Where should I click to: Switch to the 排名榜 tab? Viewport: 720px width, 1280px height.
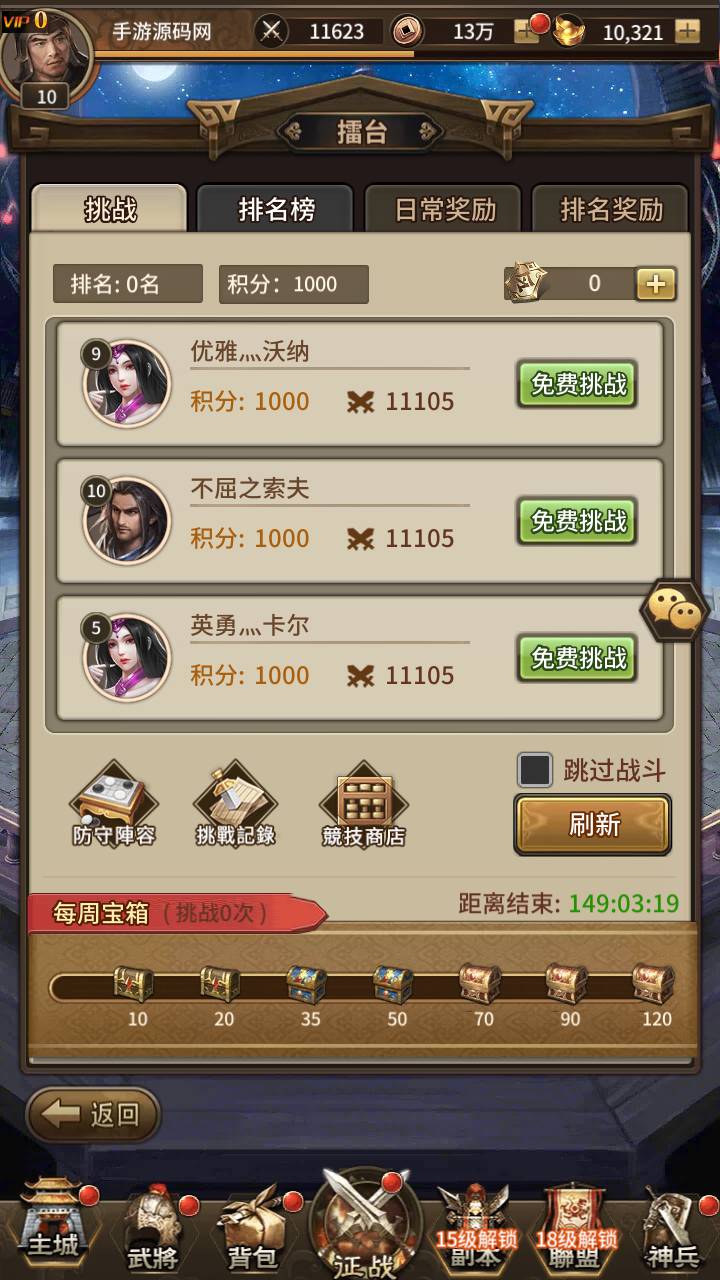(x=275, y=209)
